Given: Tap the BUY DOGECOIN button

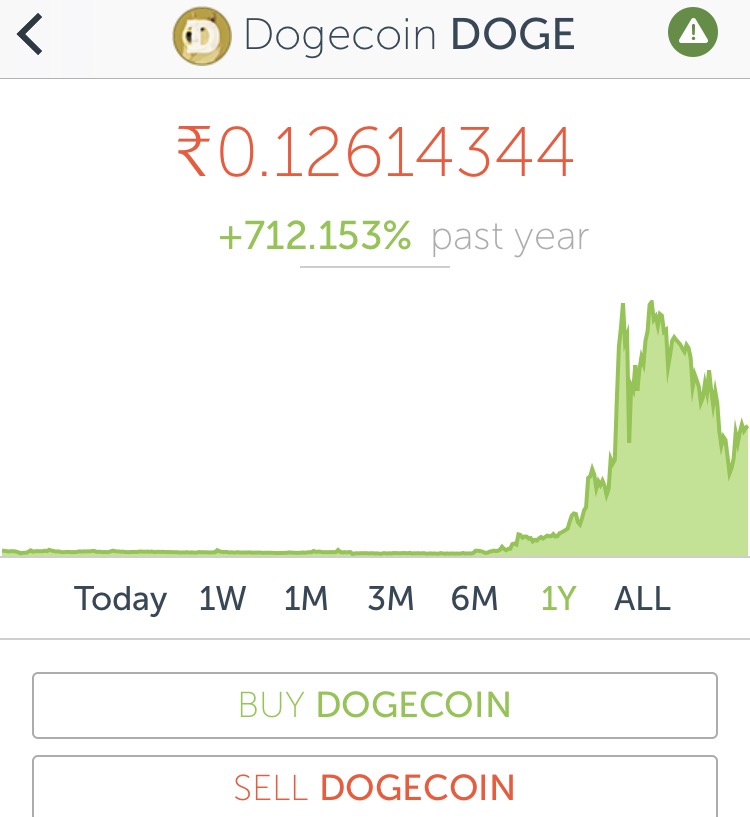Looking at the screenshot, I should (x=375, y=705).
